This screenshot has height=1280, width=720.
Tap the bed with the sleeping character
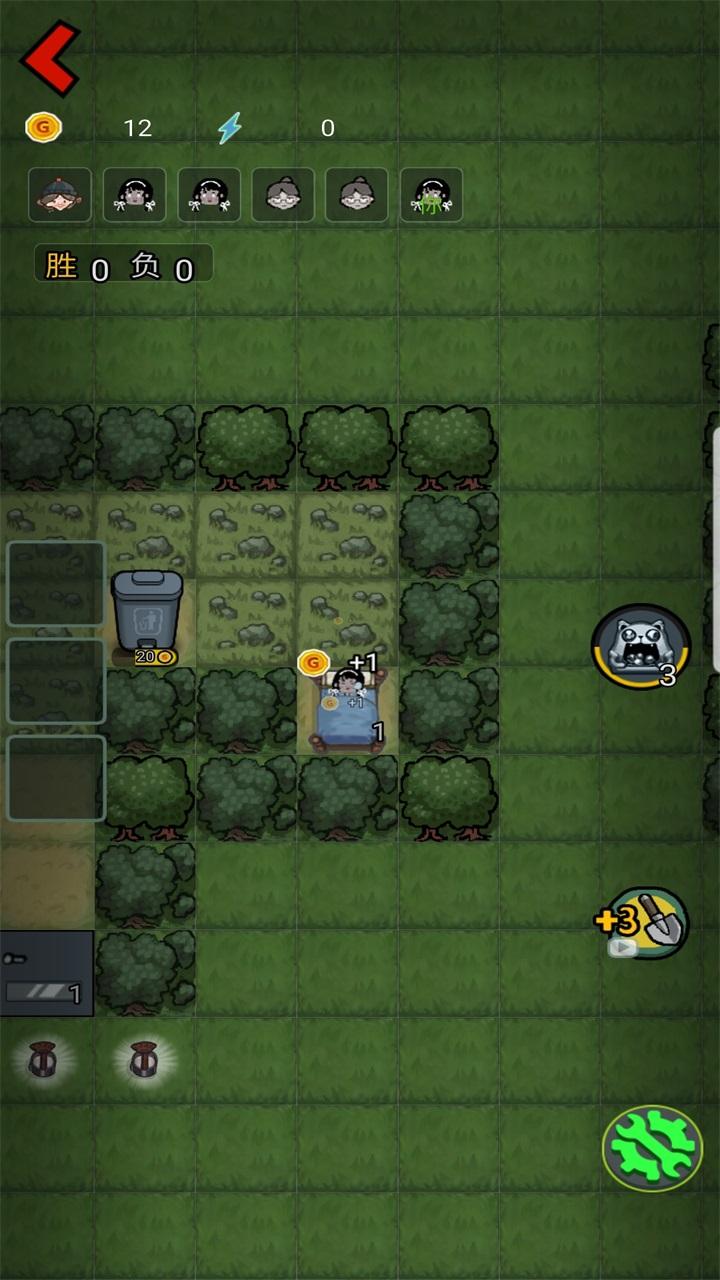click(x=346, y=711)
